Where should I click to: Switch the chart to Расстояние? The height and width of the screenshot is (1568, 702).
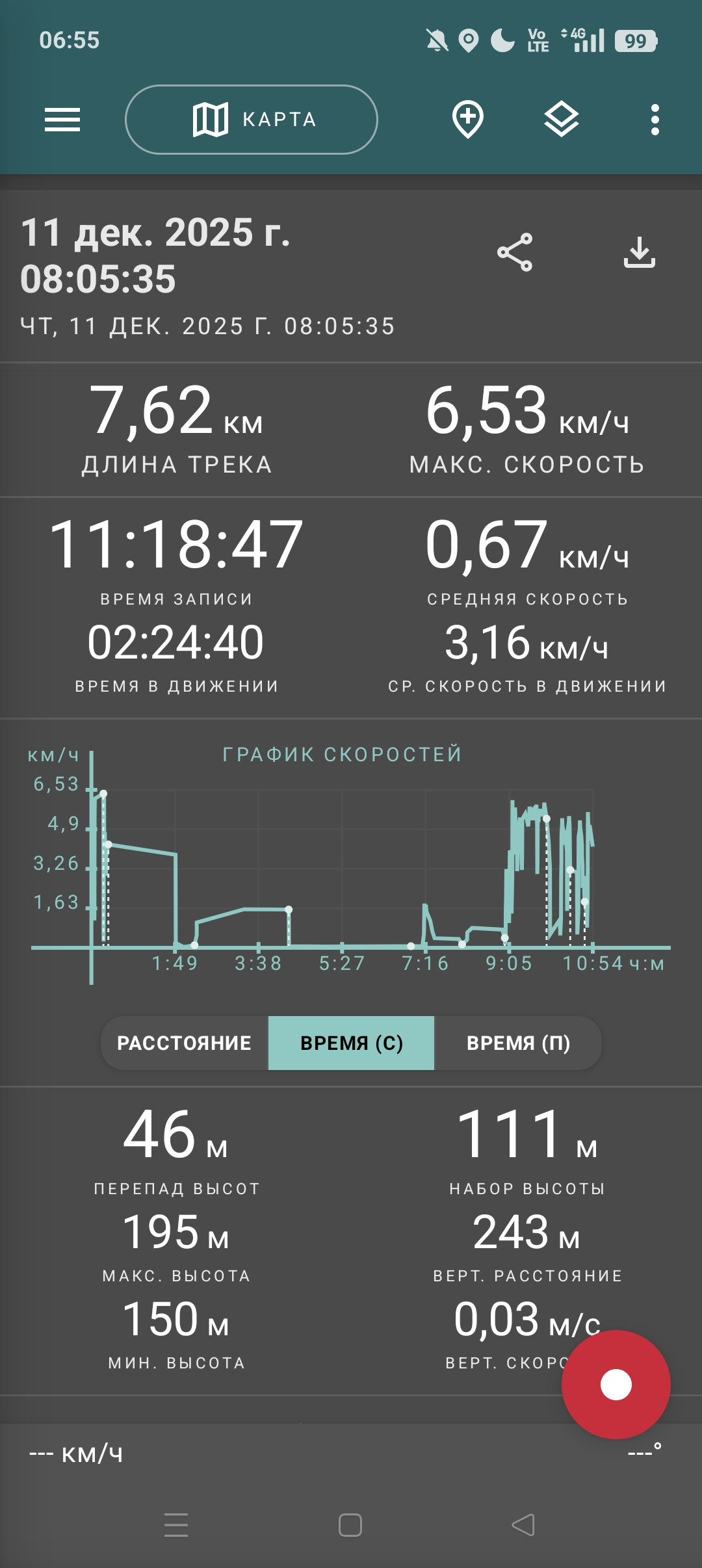click(185, 1043)
